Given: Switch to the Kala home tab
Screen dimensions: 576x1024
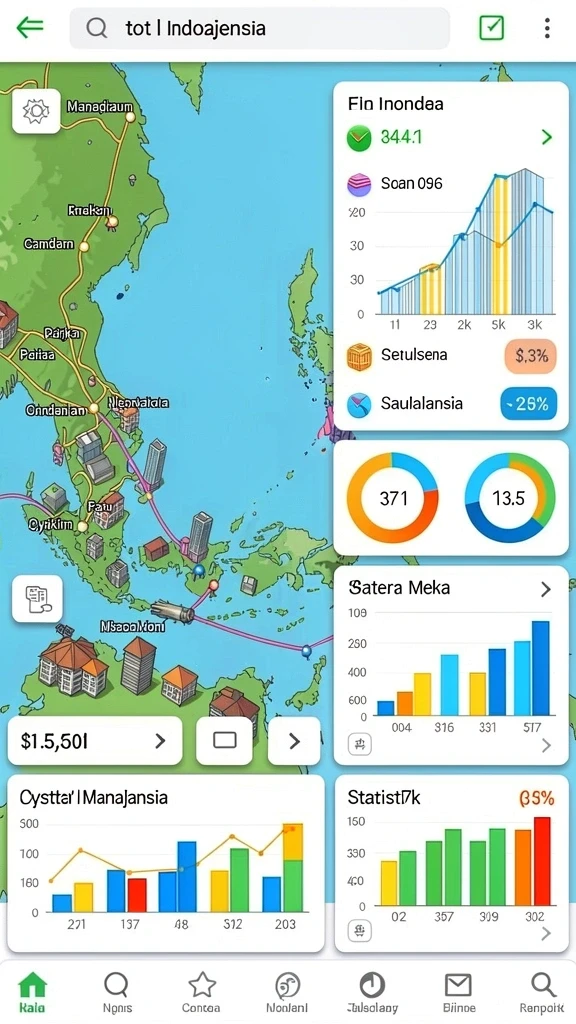Looking at the screenshot, I should 32,991.
